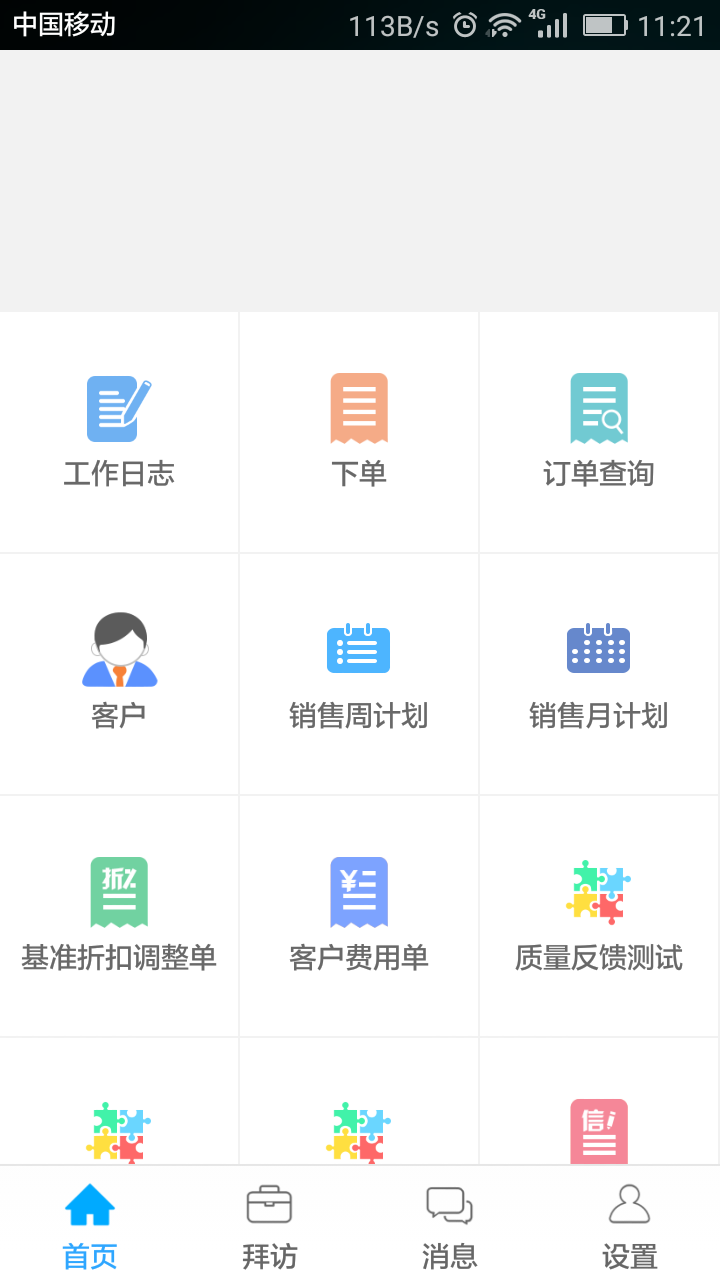720x1280 pixels.
Task: Tap the middle puzzle icon in last row
Action: click(358, 1130)
